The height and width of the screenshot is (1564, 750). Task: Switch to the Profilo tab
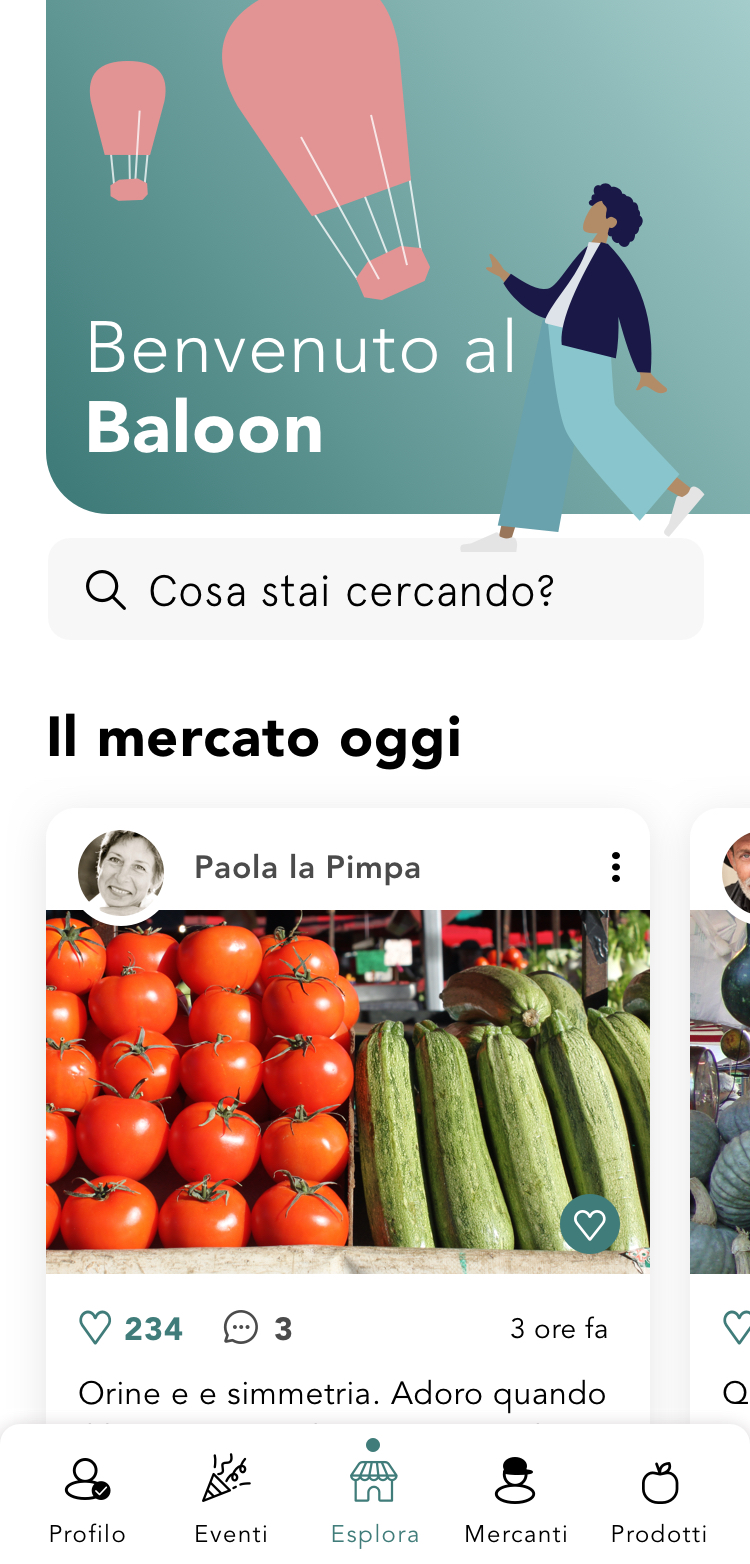point(87,1500)
